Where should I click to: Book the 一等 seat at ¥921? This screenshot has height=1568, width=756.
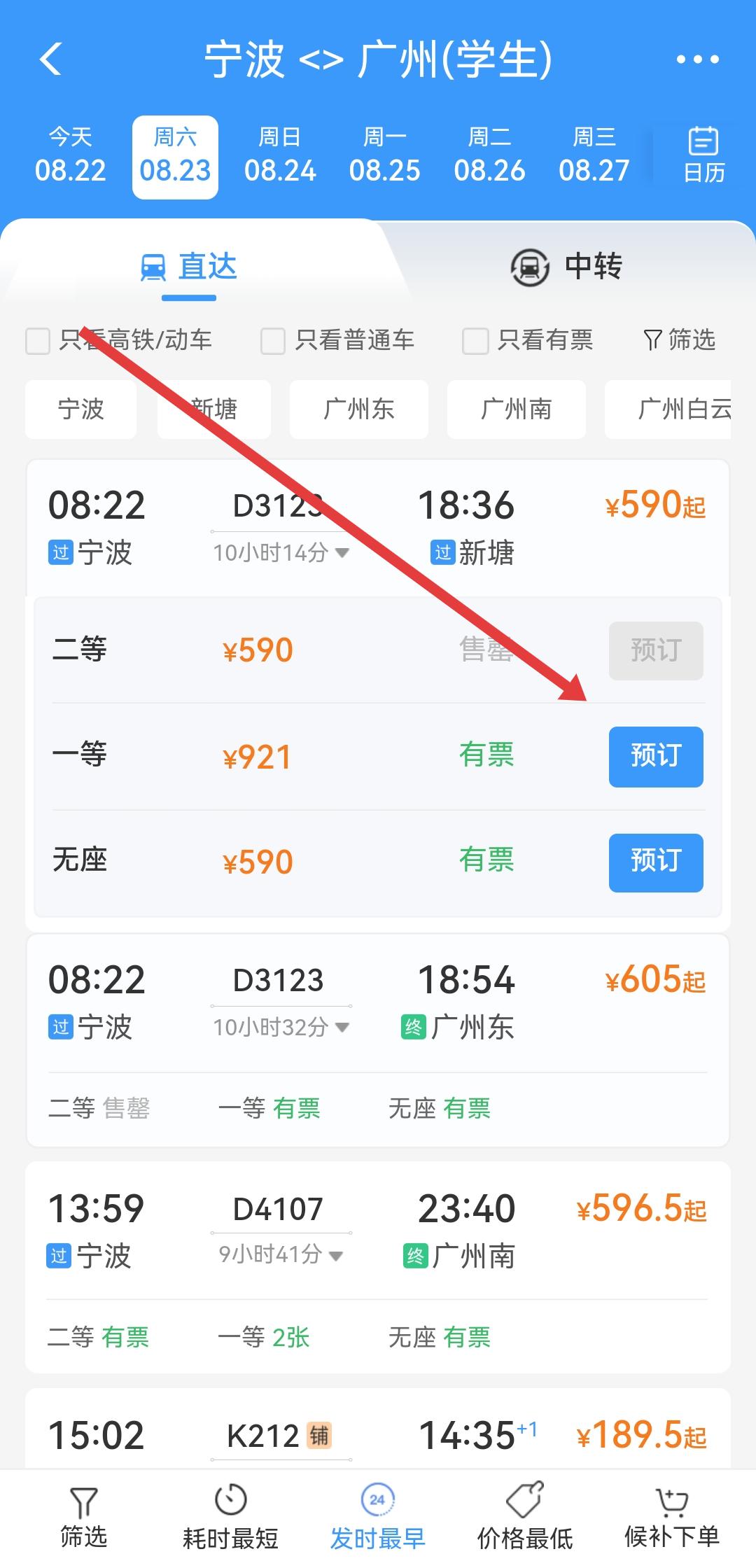click(655, 757)
